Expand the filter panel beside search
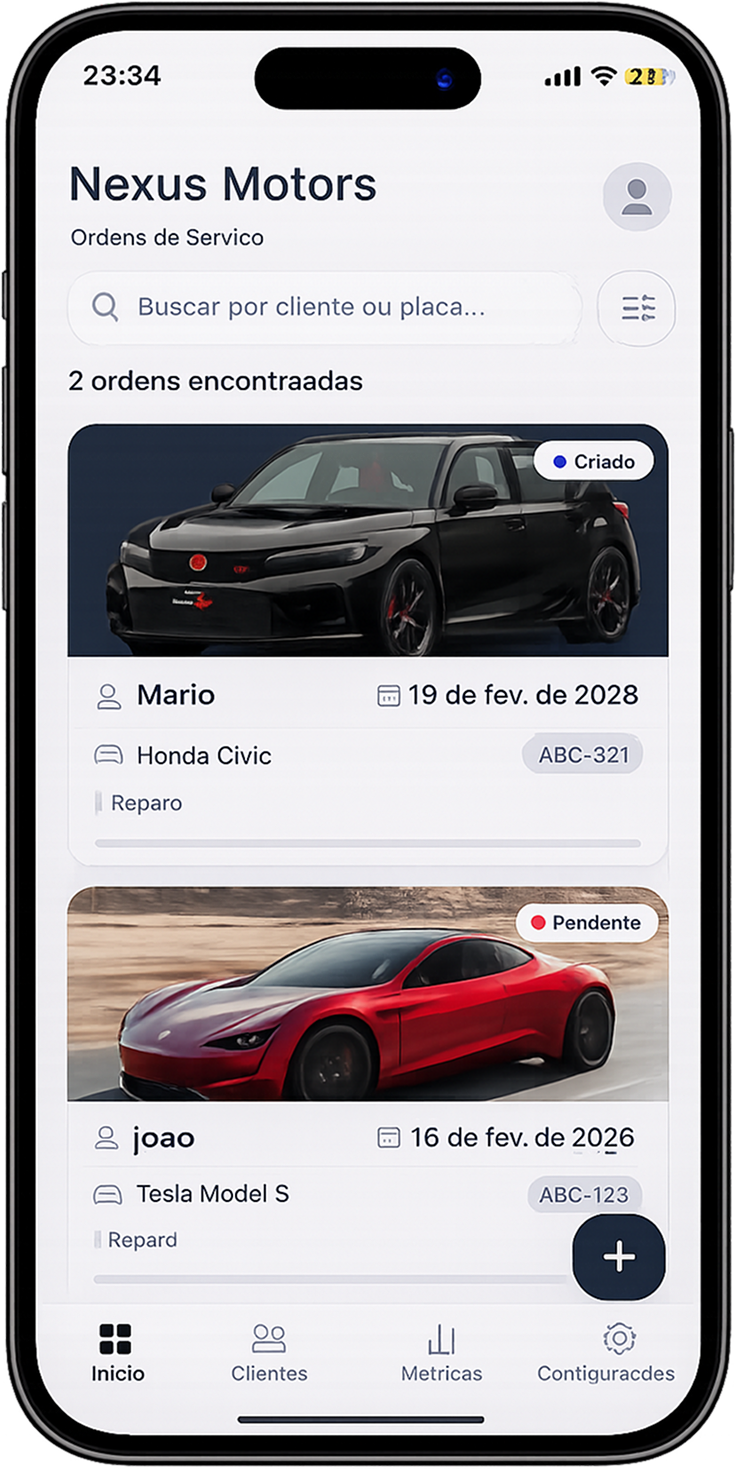Image resolution: width=736 pixels, height=1469 pixels. 636,308
